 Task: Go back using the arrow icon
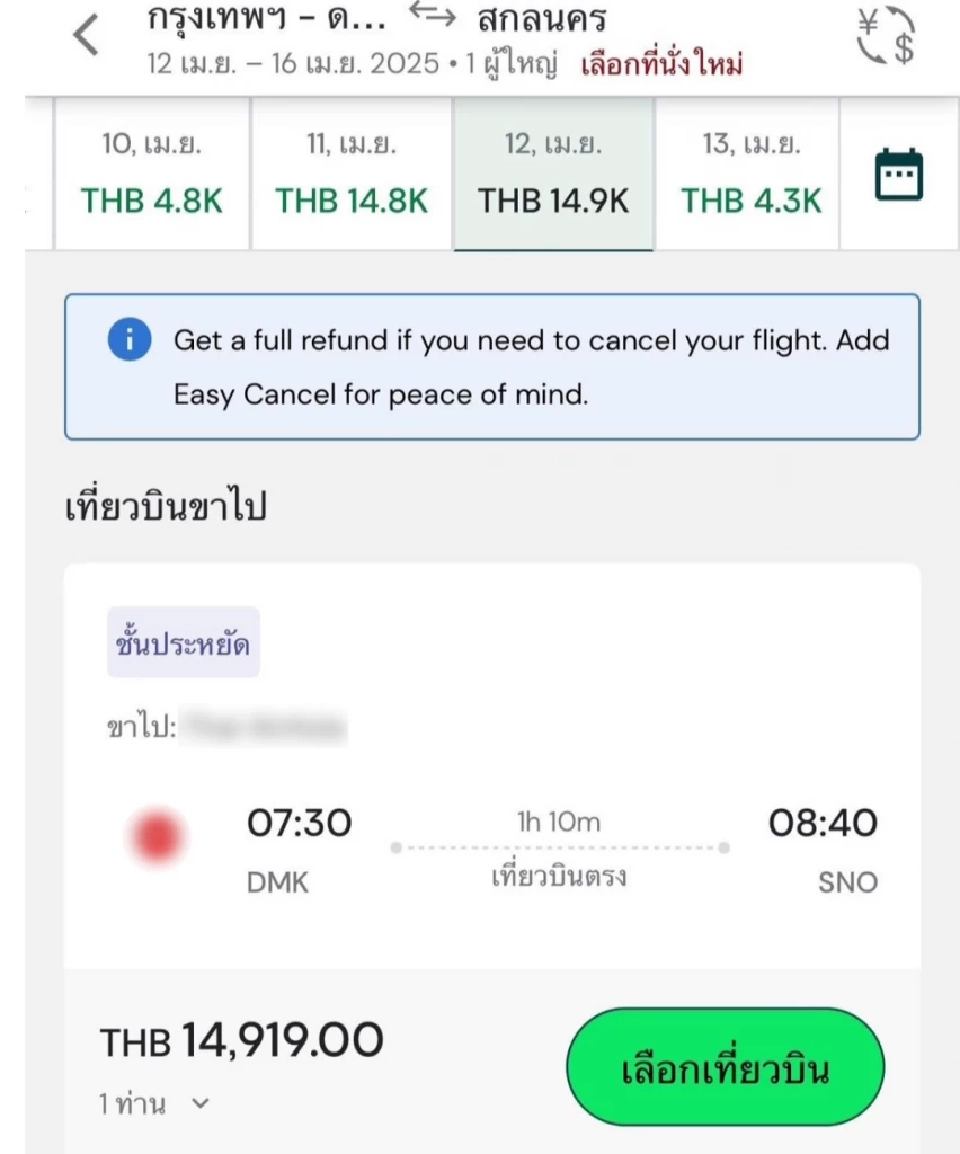87,37
